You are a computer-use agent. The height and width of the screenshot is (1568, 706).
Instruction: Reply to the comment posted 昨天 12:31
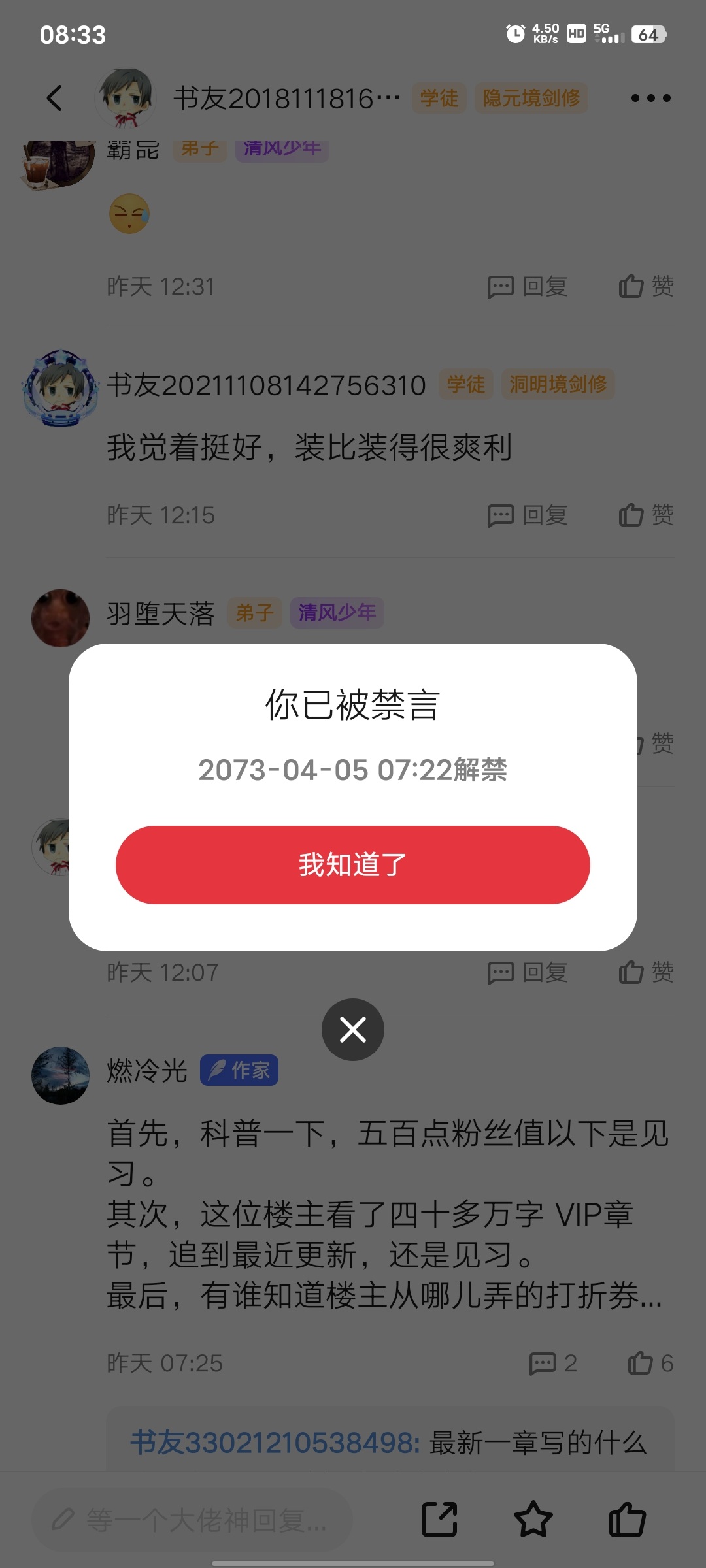528,286
